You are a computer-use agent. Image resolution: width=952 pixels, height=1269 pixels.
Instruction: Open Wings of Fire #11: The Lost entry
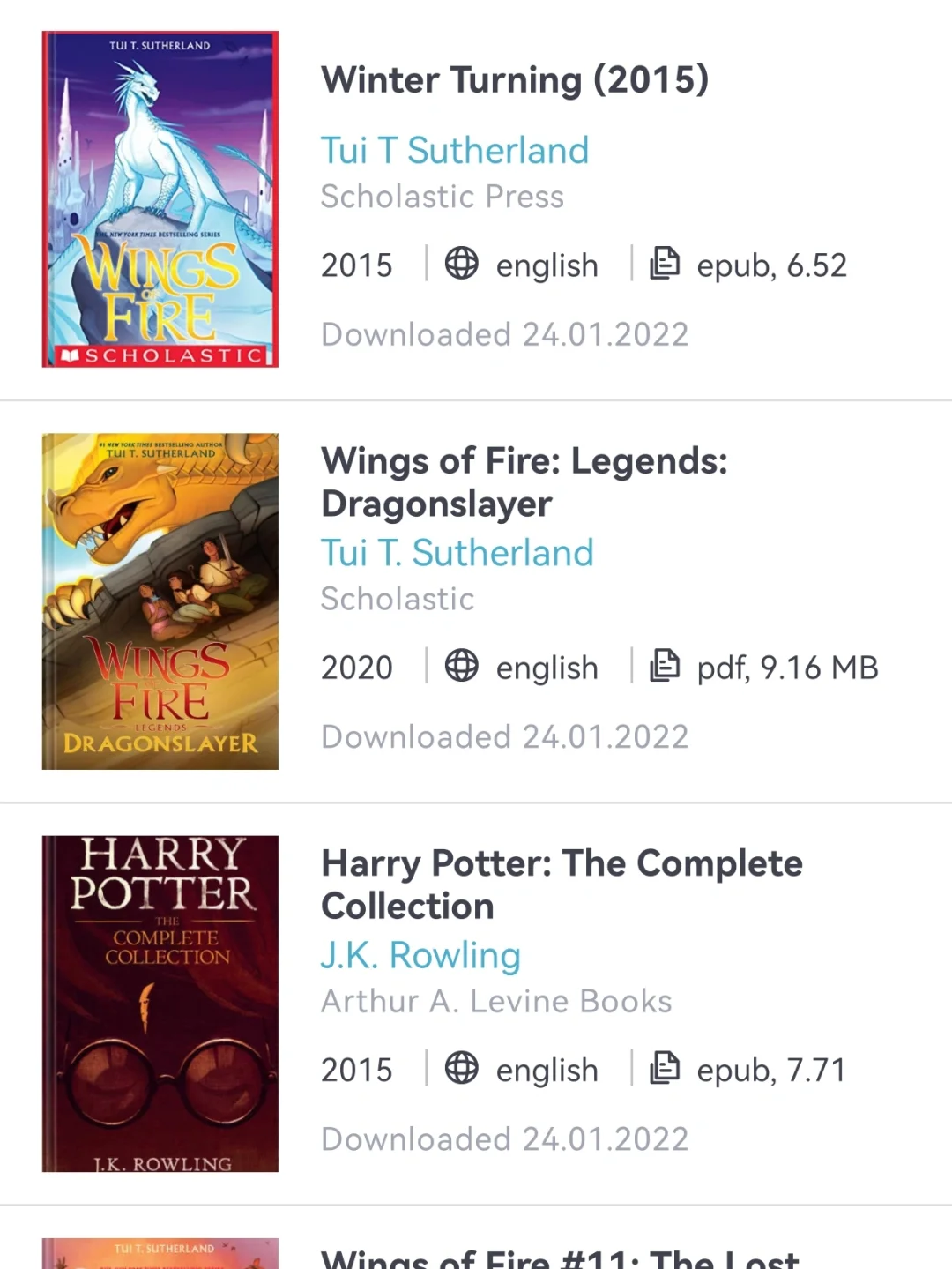click(561, 1258)
